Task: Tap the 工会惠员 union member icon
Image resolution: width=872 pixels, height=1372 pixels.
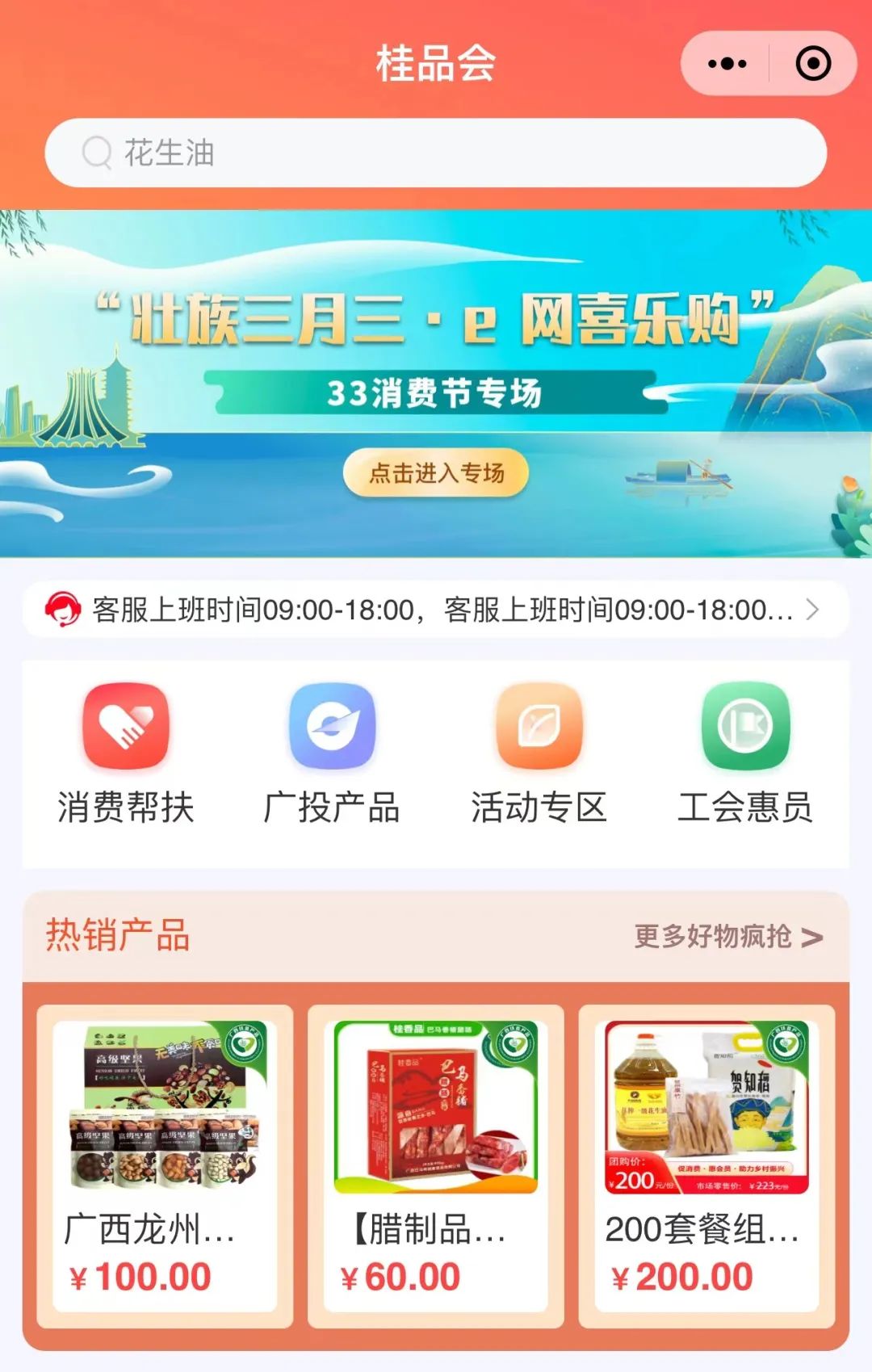Action: (744, 727)
